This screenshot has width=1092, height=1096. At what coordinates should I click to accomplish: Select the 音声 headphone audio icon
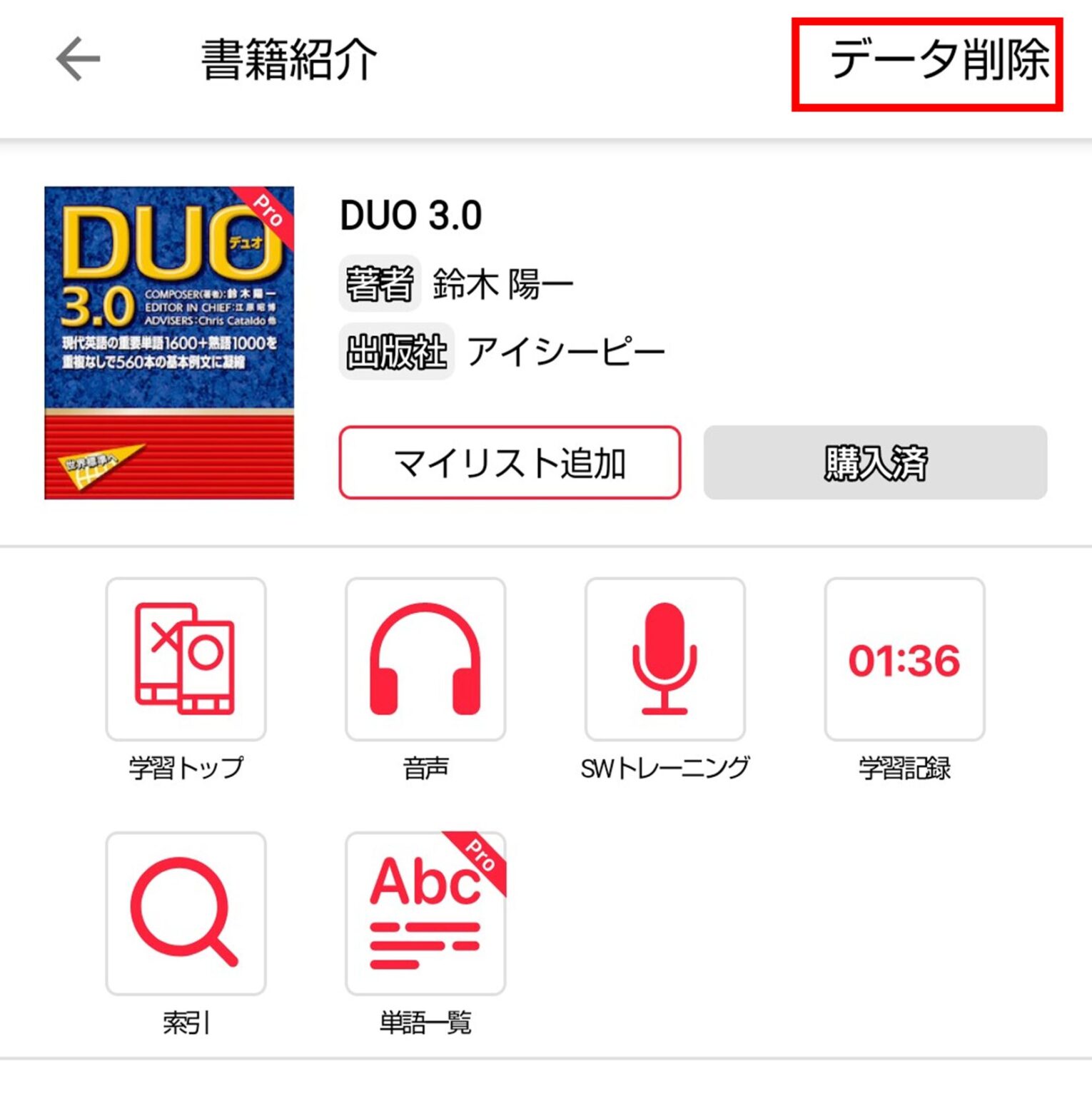pos(425,658)
